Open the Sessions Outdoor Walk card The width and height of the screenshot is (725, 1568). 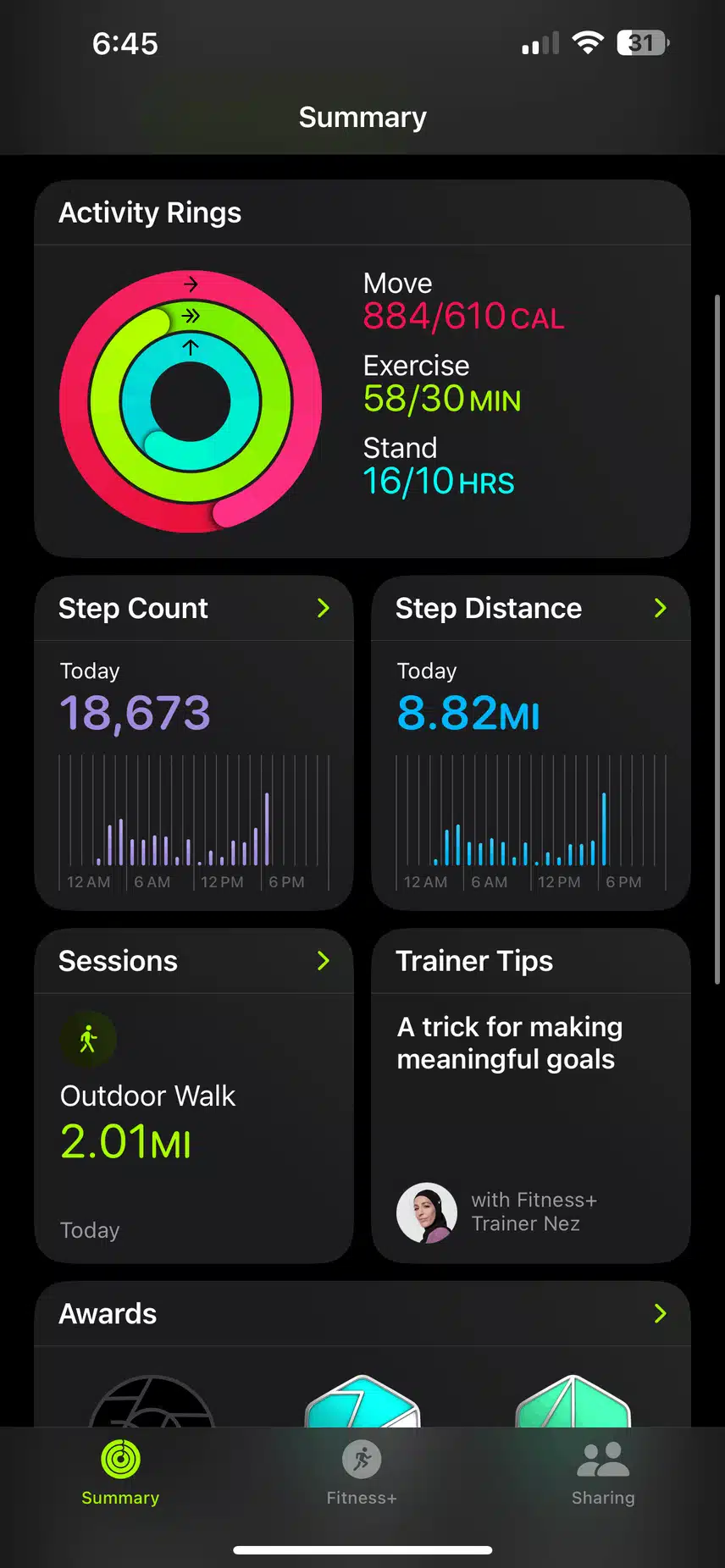pyautogui.click(x=194, y=1095)
